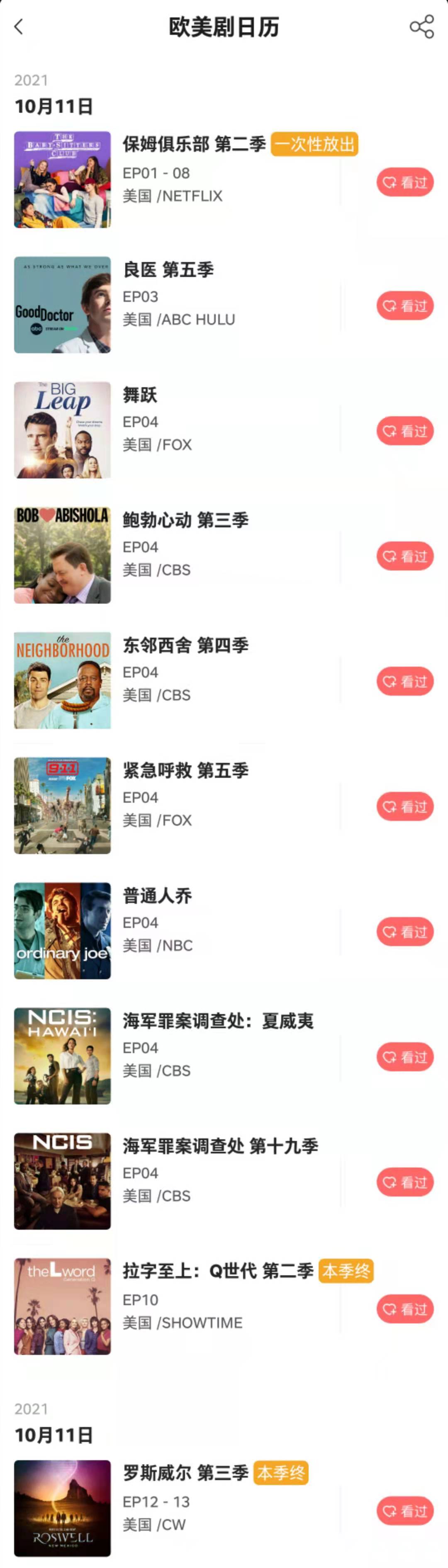Share the 欧美剧日历 calendar
This screenshot has width=448, height=1568.
pos(421,27)
